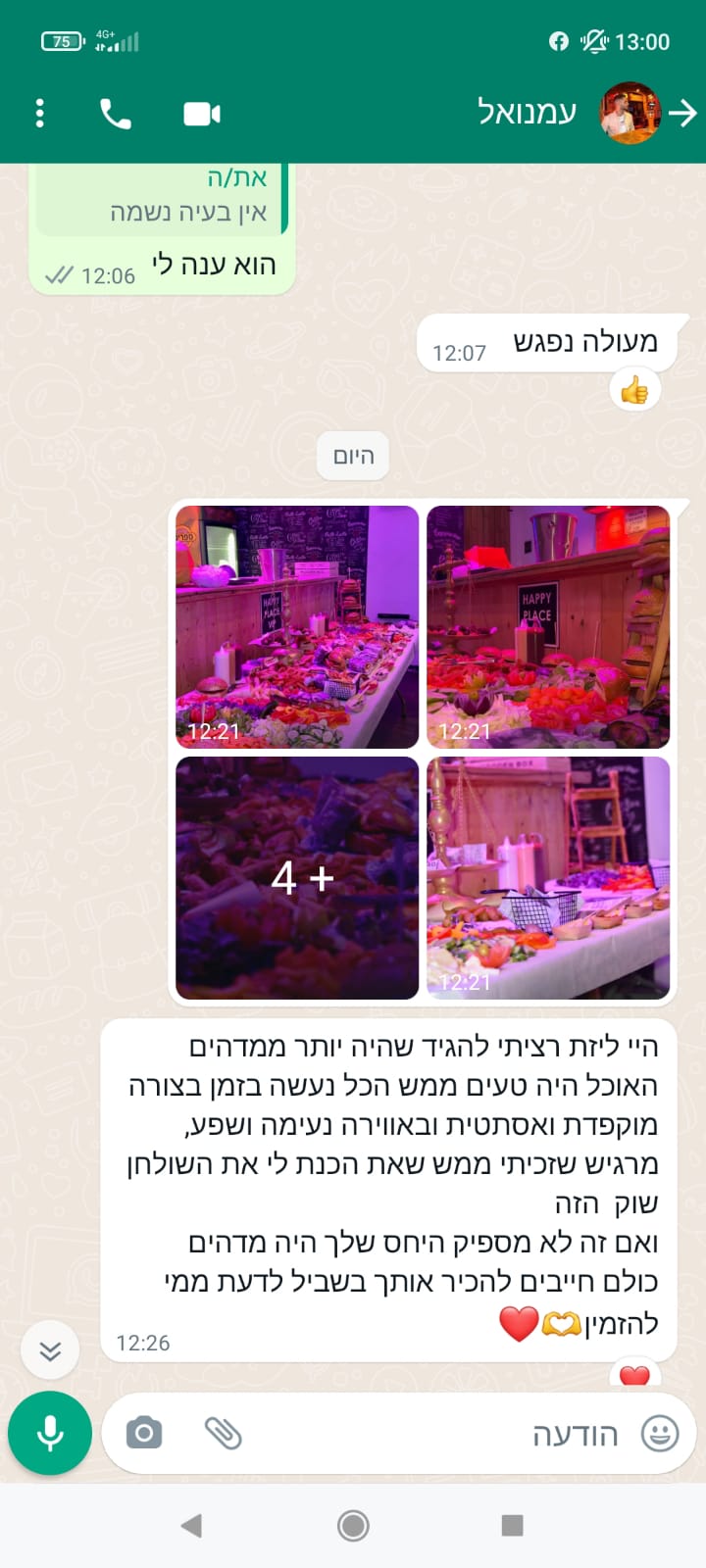The width and height of the screenshot is (706, 1568).
Task: Go to the home screen
Action: [353, 1525]
